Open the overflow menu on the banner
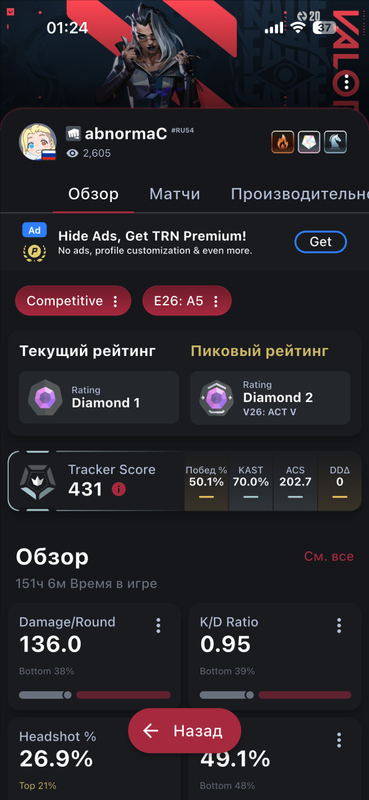Image resolution: width=369 pixels, height=800 pixels. pyautogui.click(x=347, y=82)
